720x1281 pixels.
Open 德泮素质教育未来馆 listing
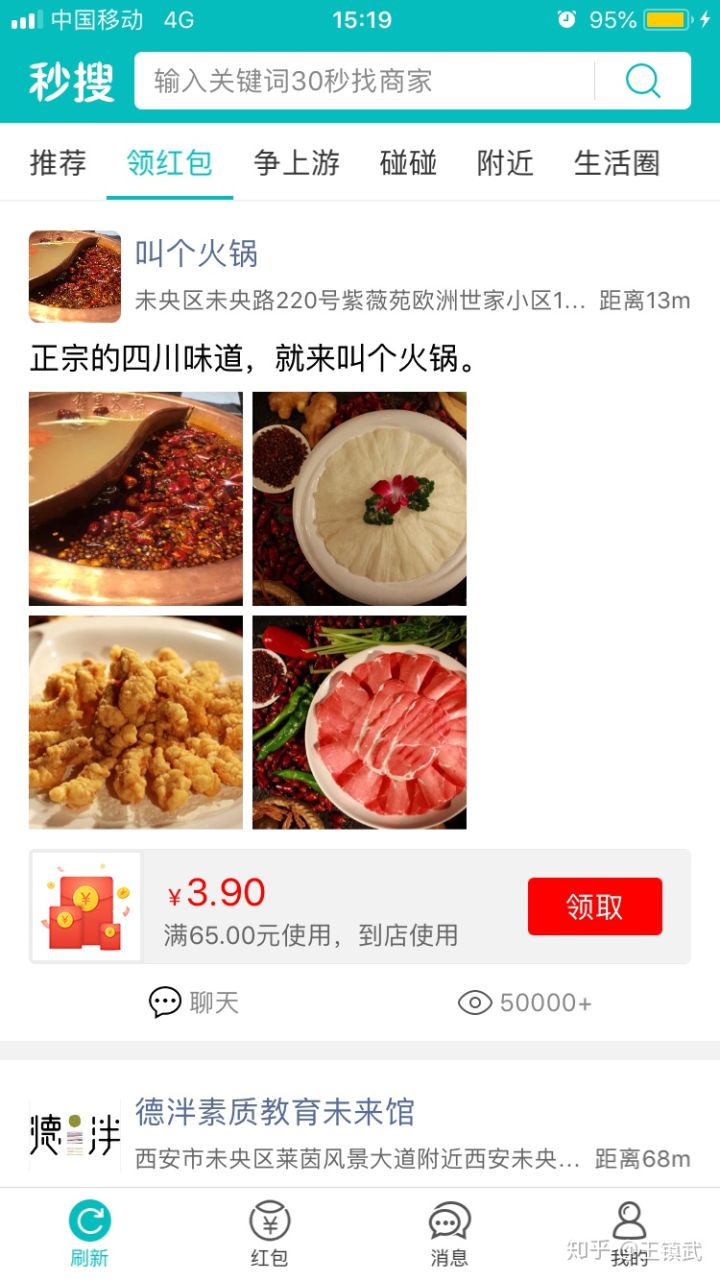click(275, 1112)
